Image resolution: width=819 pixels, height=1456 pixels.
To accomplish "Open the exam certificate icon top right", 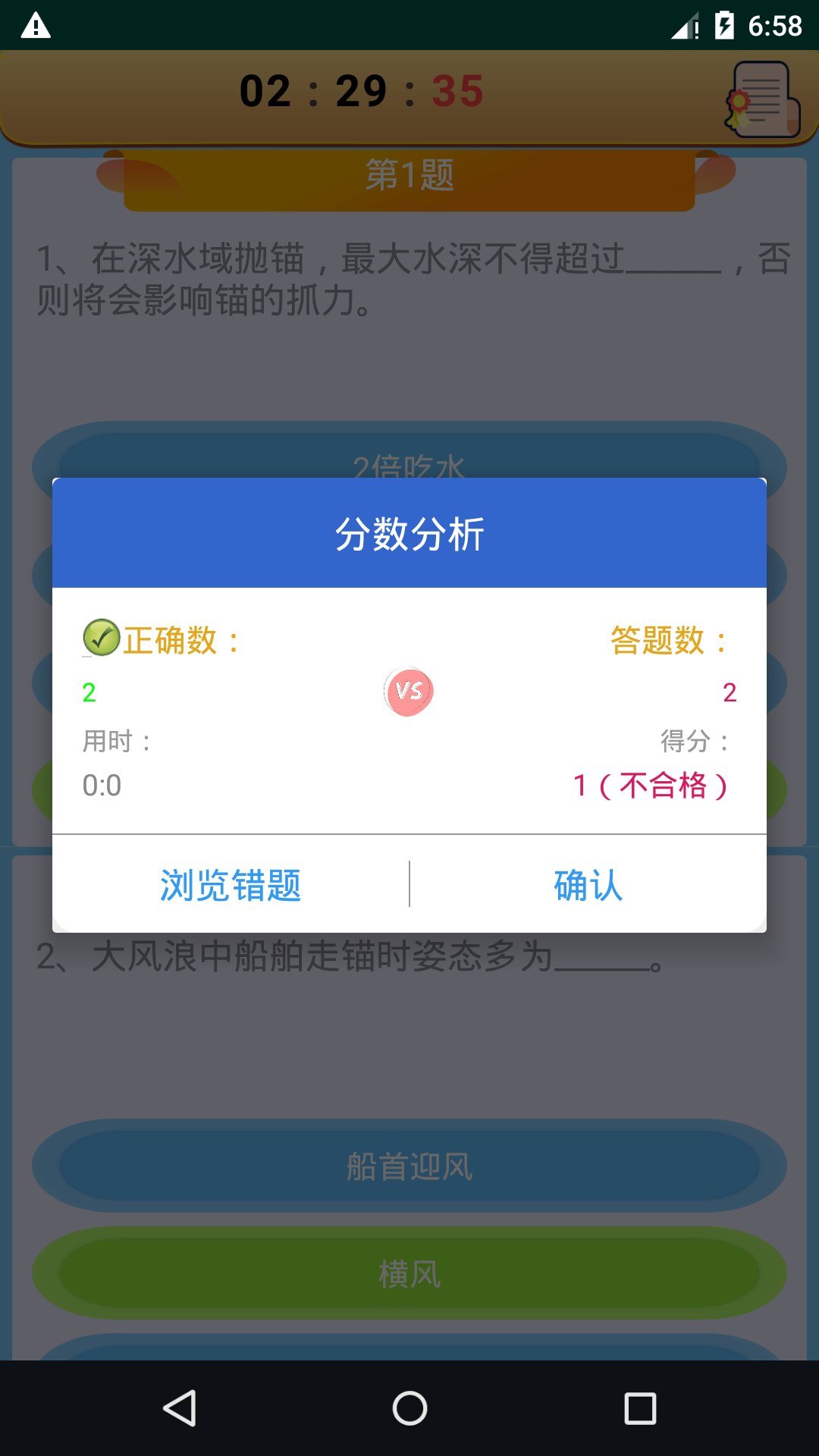I will (762, 99).
